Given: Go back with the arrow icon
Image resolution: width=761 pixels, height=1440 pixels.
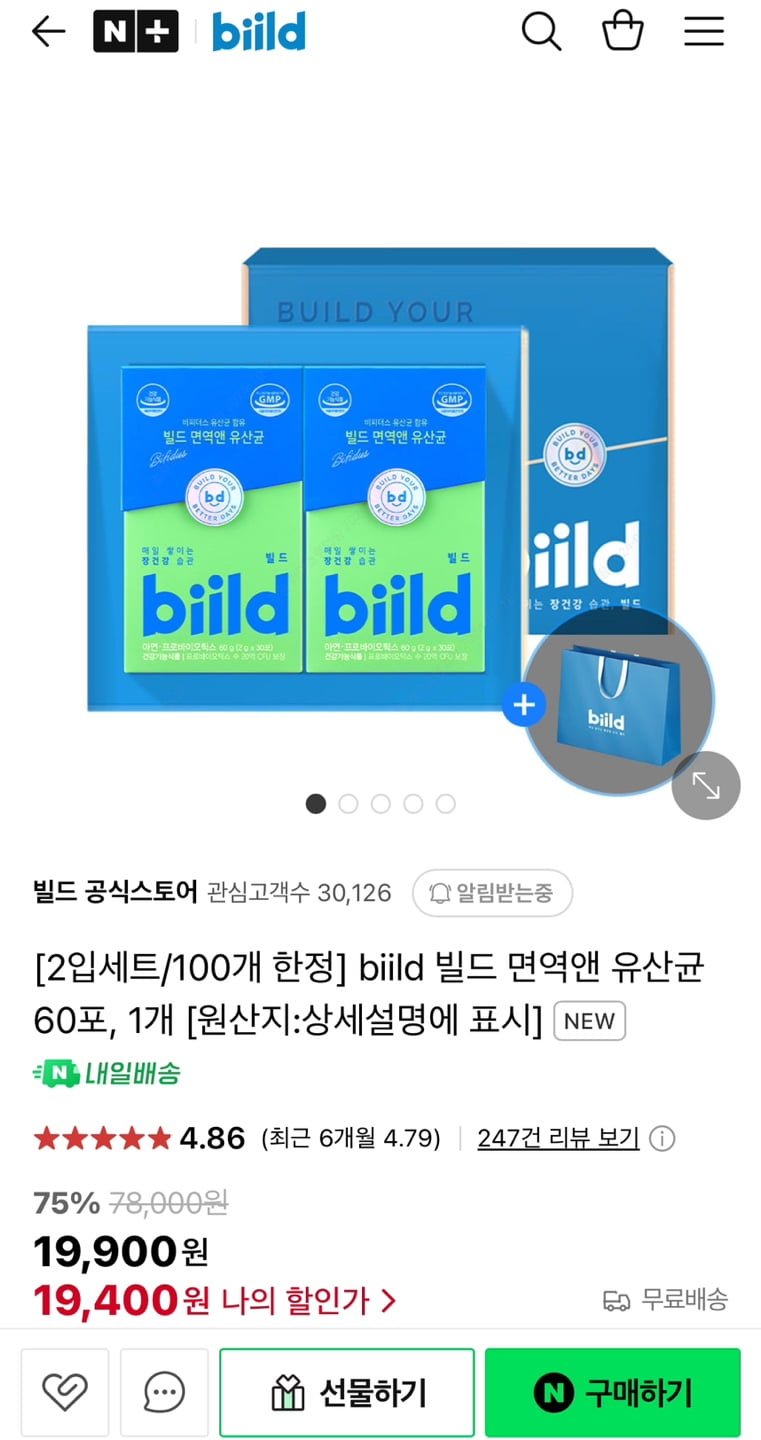Looking at the screenshot, I should pos(48,32).
